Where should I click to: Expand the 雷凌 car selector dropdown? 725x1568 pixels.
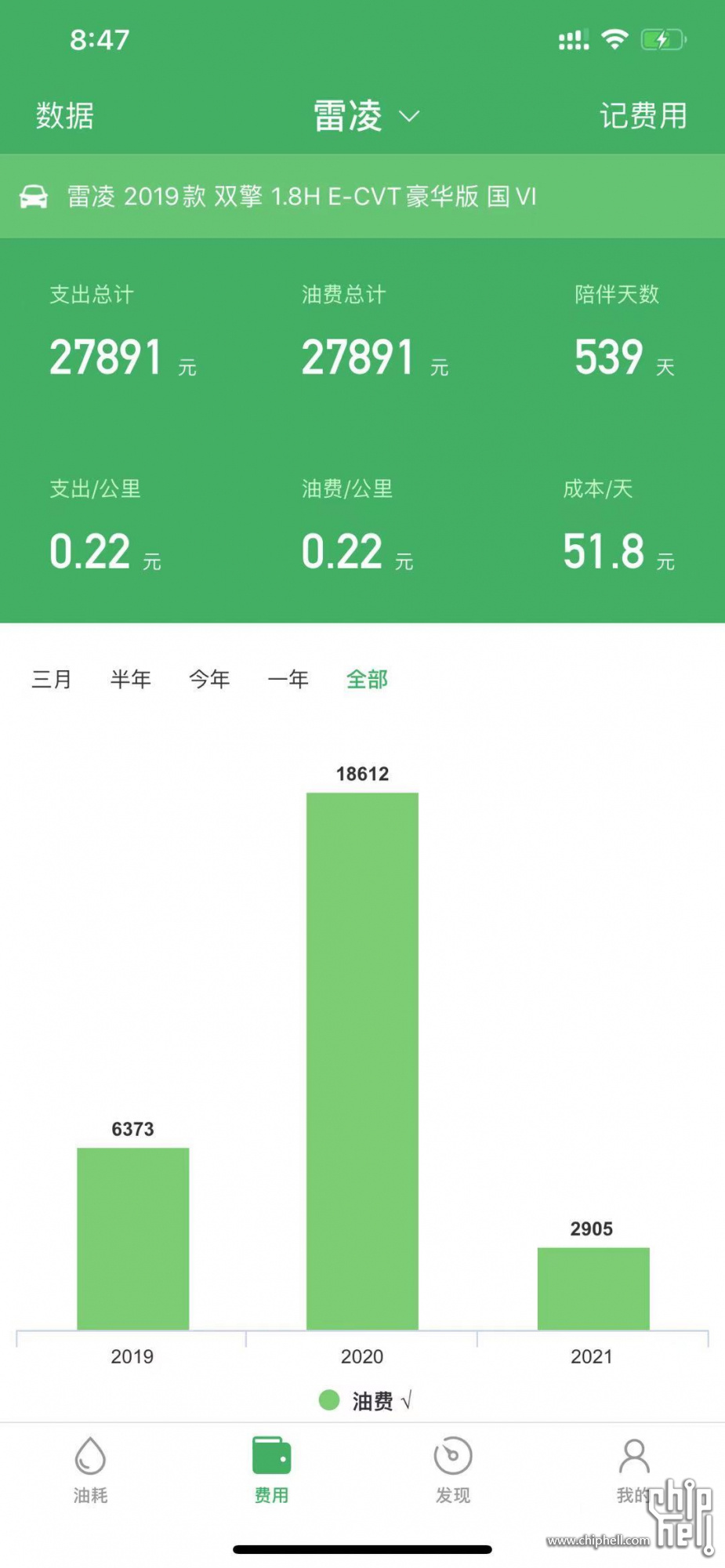point(365,116)
